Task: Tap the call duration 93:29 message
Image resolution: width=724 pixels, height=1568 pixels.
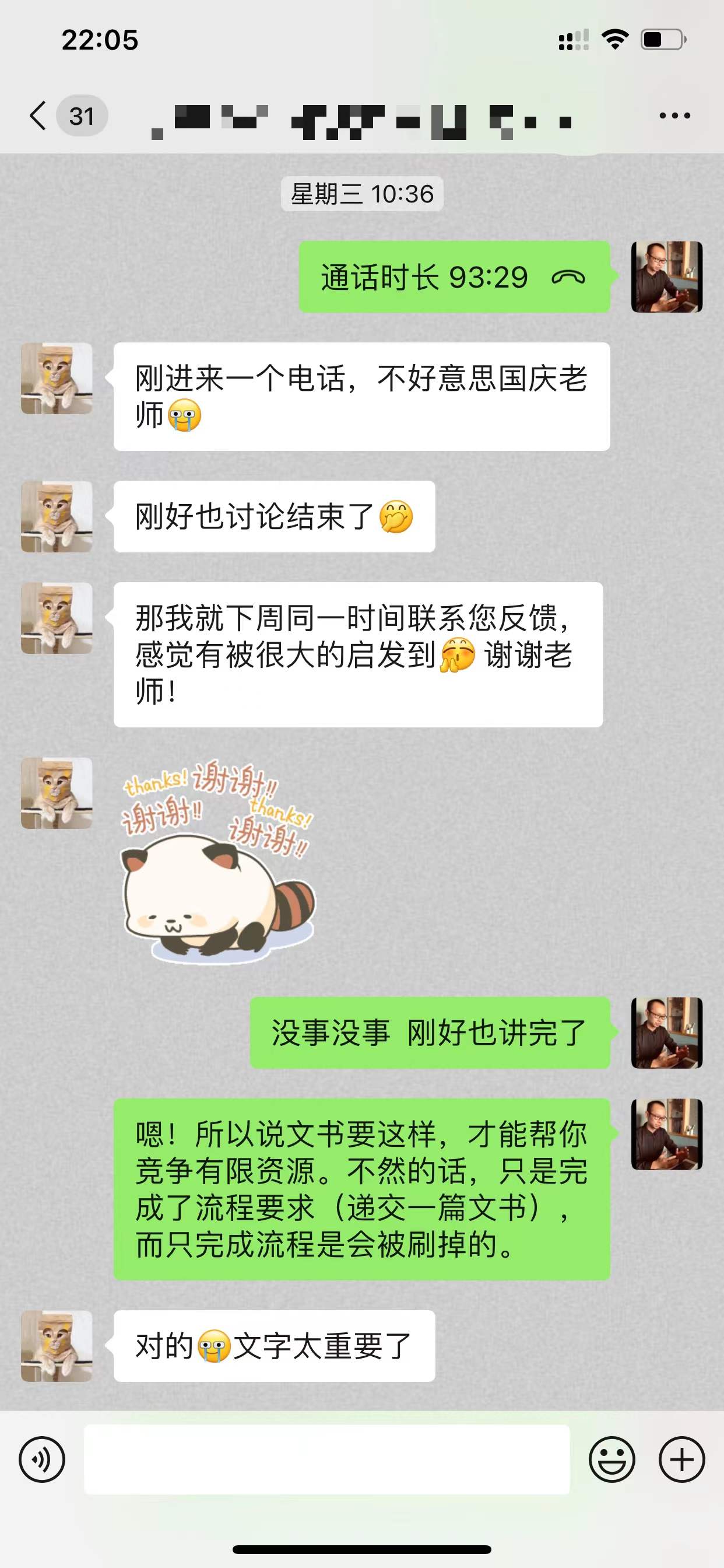Action: tap(454, 277)
